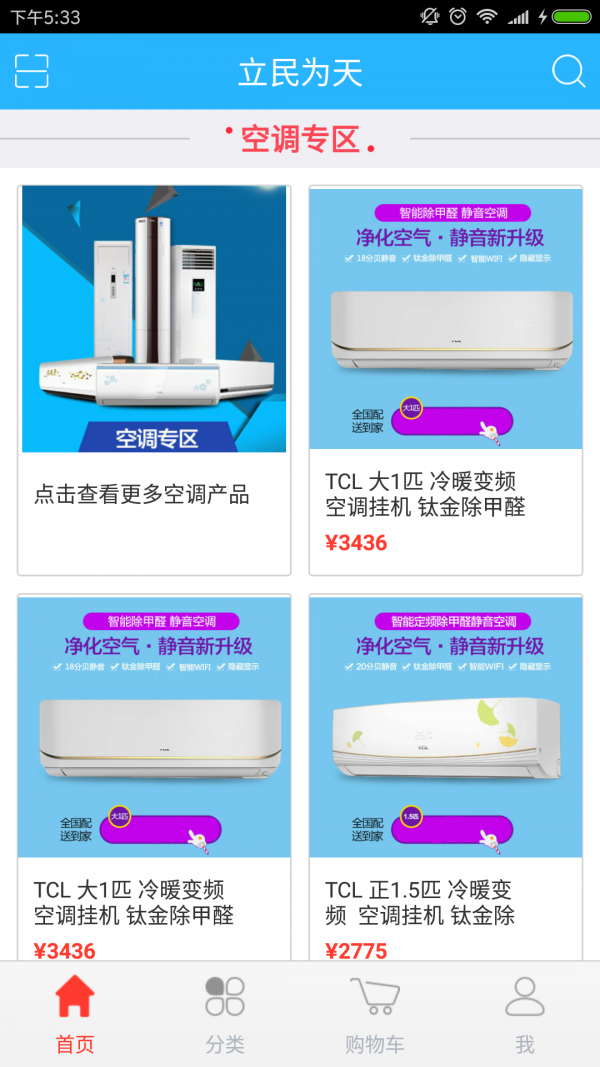Open the scan icon in the top bar
Screen dimensions: 600x1067
pos(32,71)
